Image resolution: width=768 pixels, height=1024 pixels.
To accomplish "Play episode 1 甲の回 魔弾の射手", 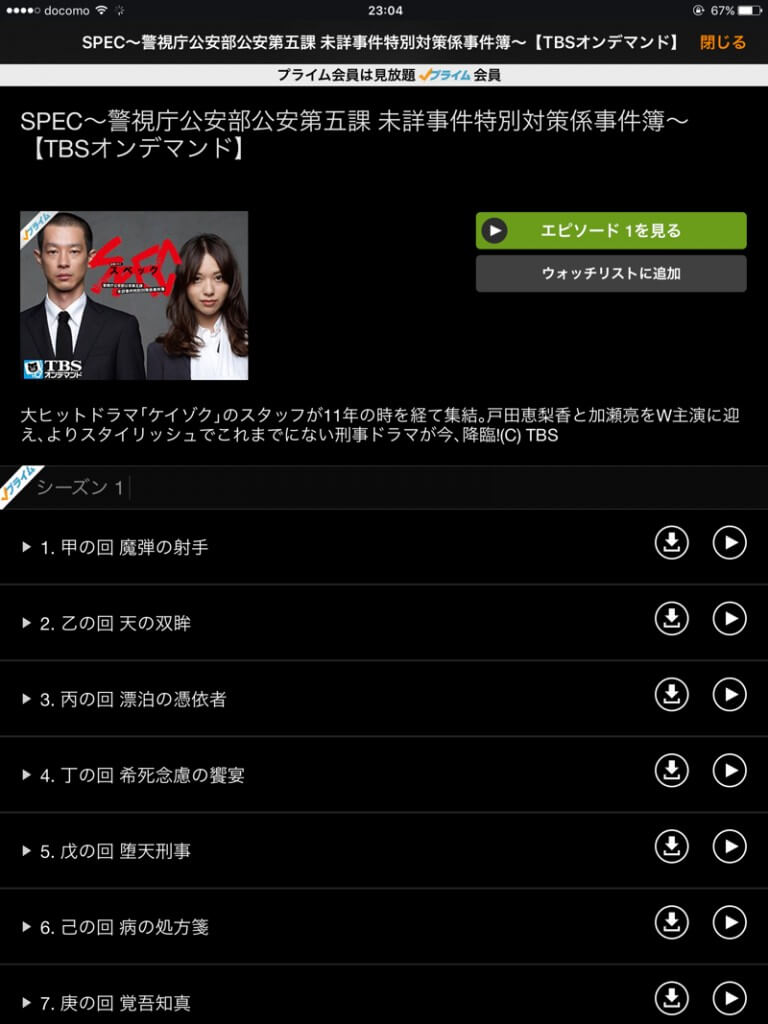I will (x=729, y=543).
